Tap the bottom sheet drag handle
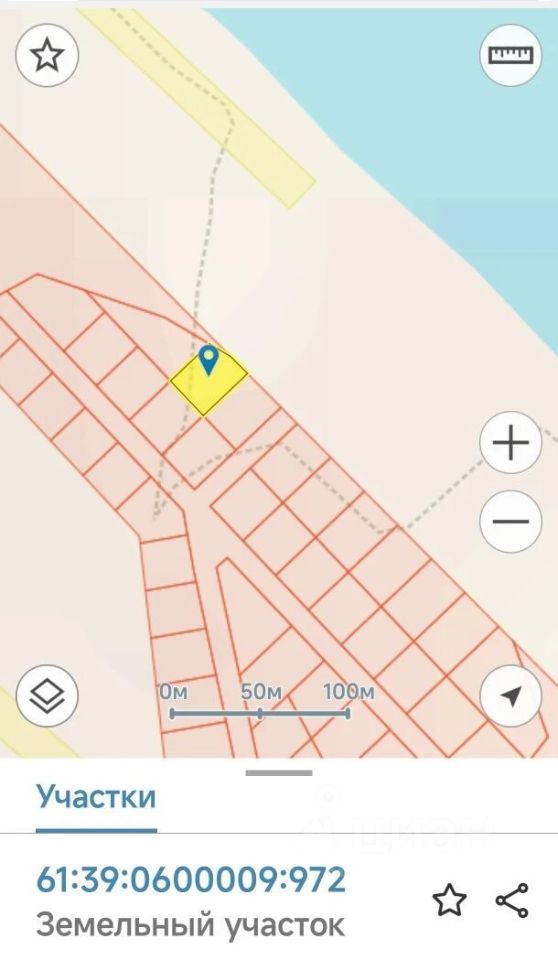558x960 pixels. (x=279, y=773)
